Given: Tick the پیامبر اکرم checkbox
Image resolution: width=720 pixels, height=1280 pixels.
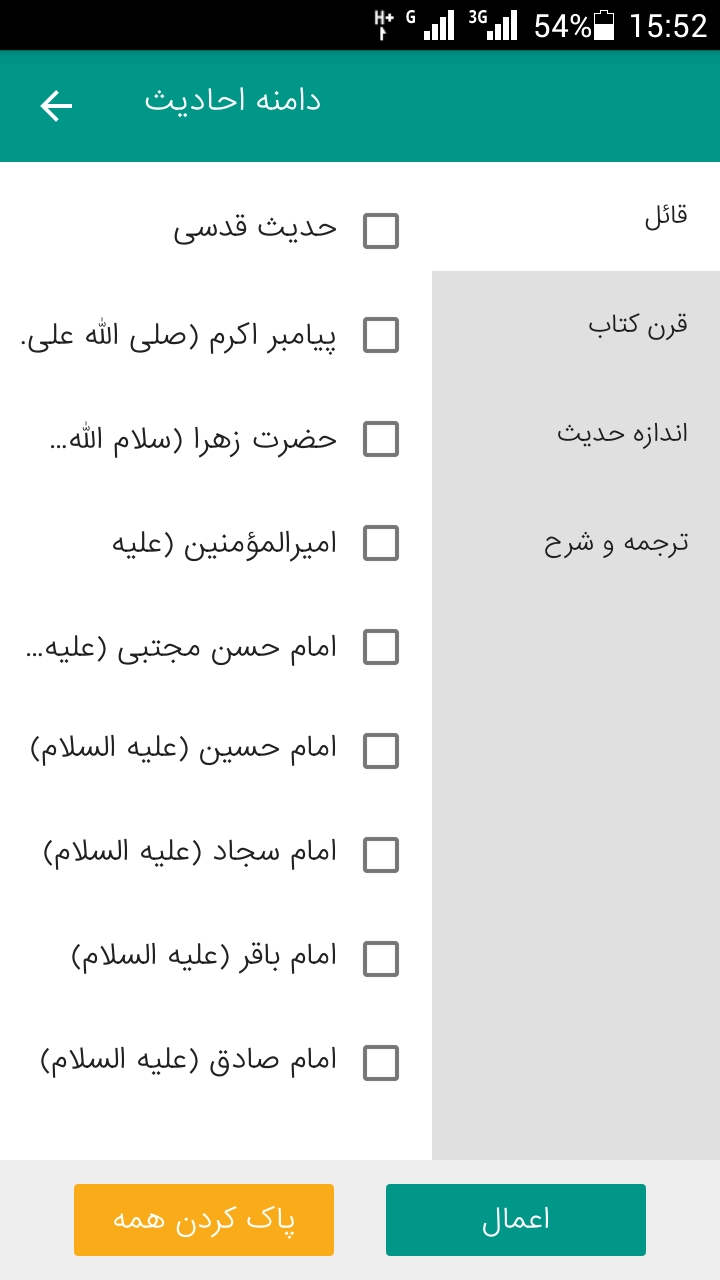Looking at the screenshot, I should coord(380,335).
